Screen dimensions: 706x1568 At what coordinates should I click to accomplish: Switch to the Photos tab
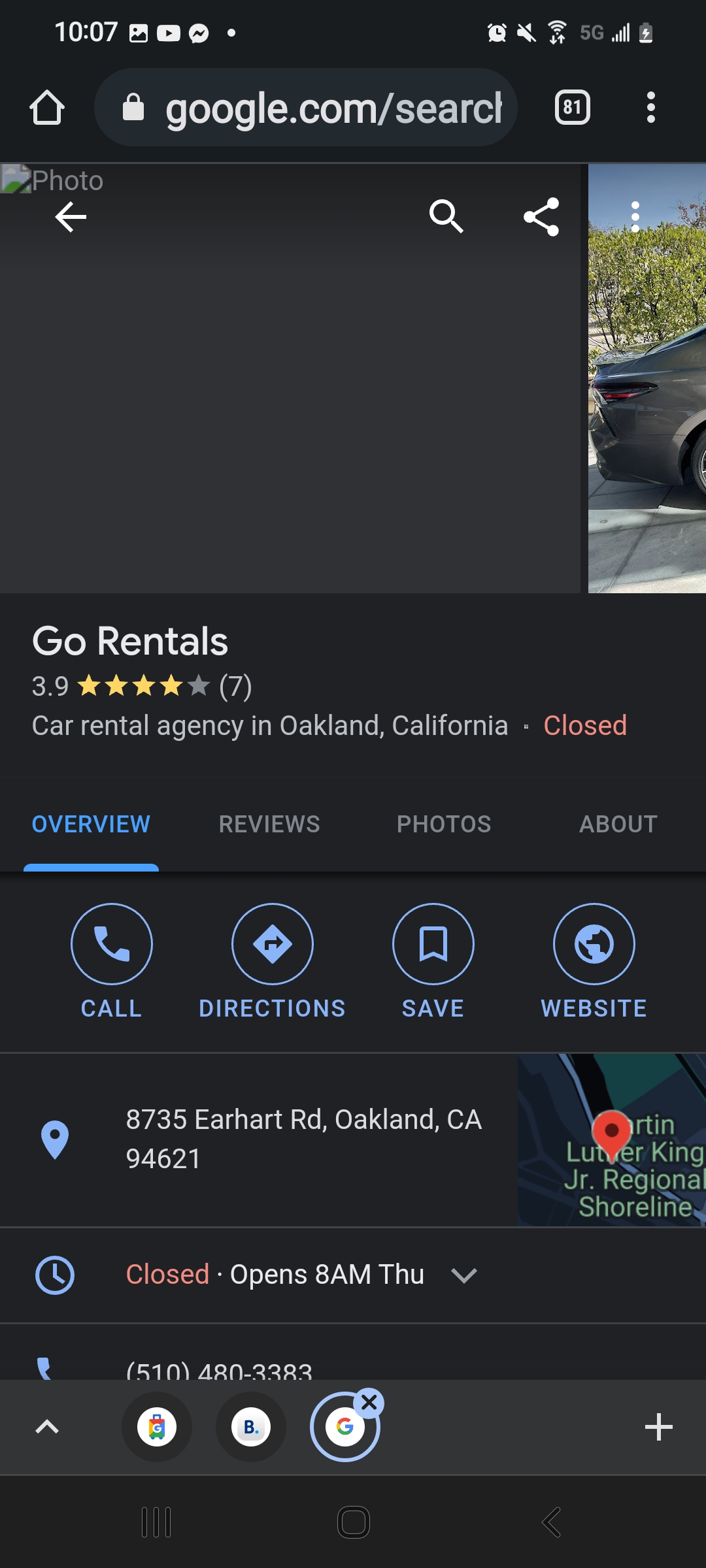pos(444,825)
